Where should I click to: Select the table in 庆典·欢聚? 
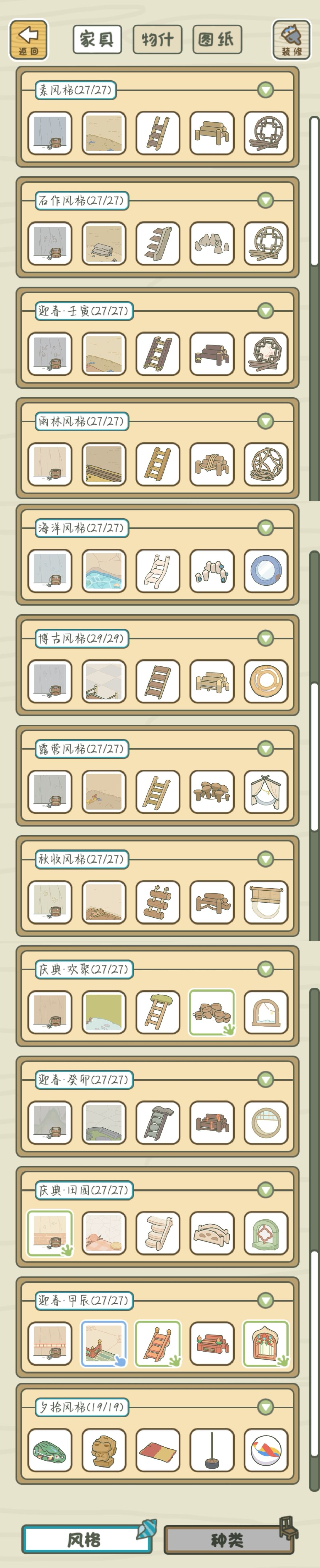[212, 1012]
